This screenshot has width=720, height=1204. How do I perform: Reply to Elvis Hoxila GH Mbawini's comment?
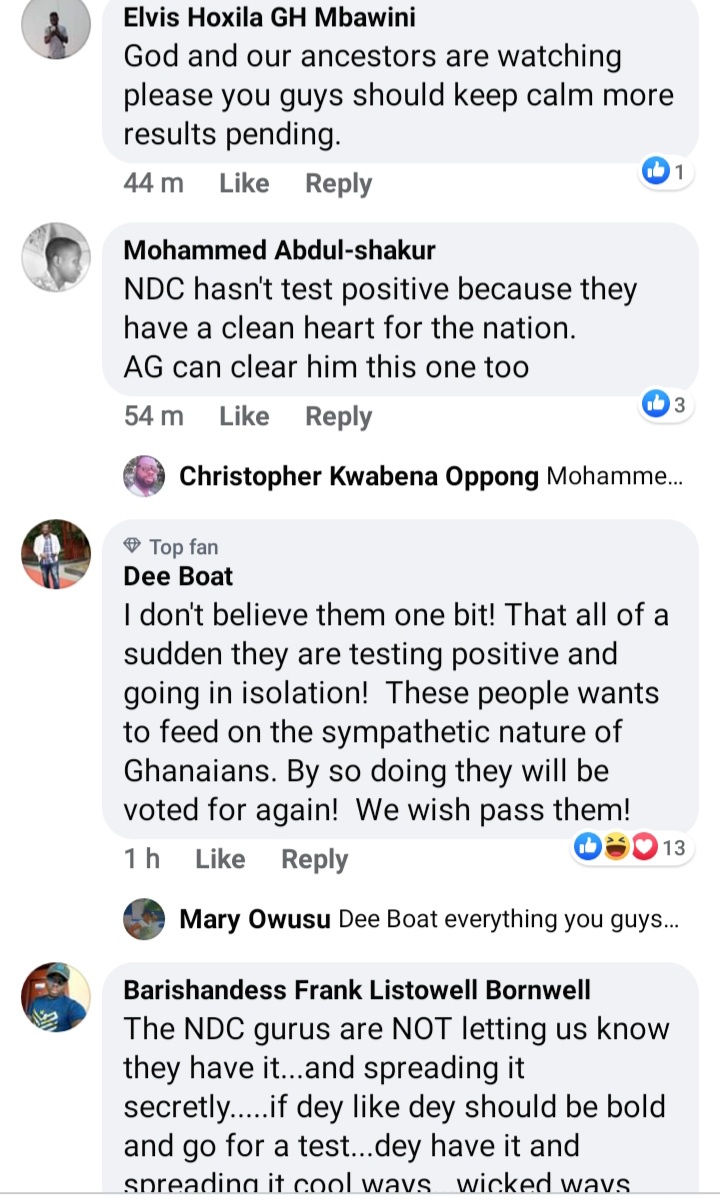(338, 184)
